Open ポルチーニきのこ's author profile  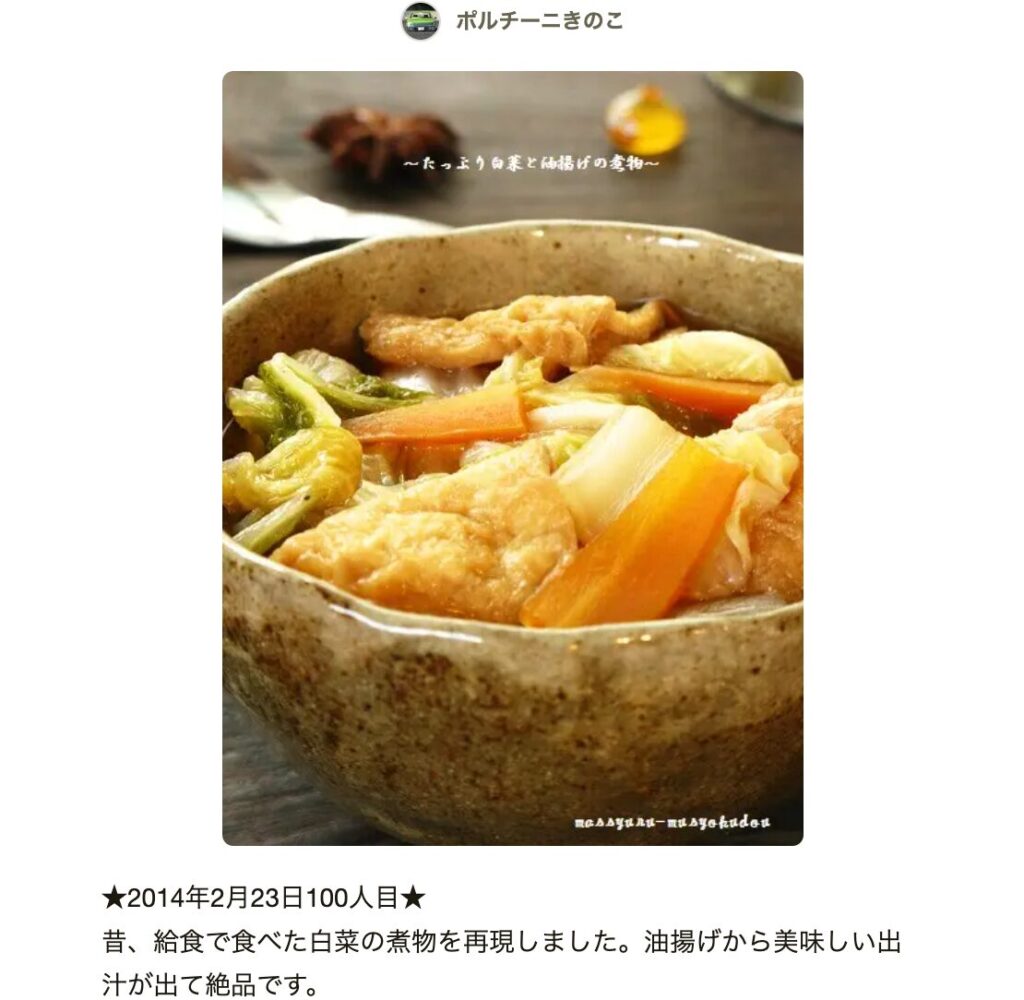(x=538, y=21)
